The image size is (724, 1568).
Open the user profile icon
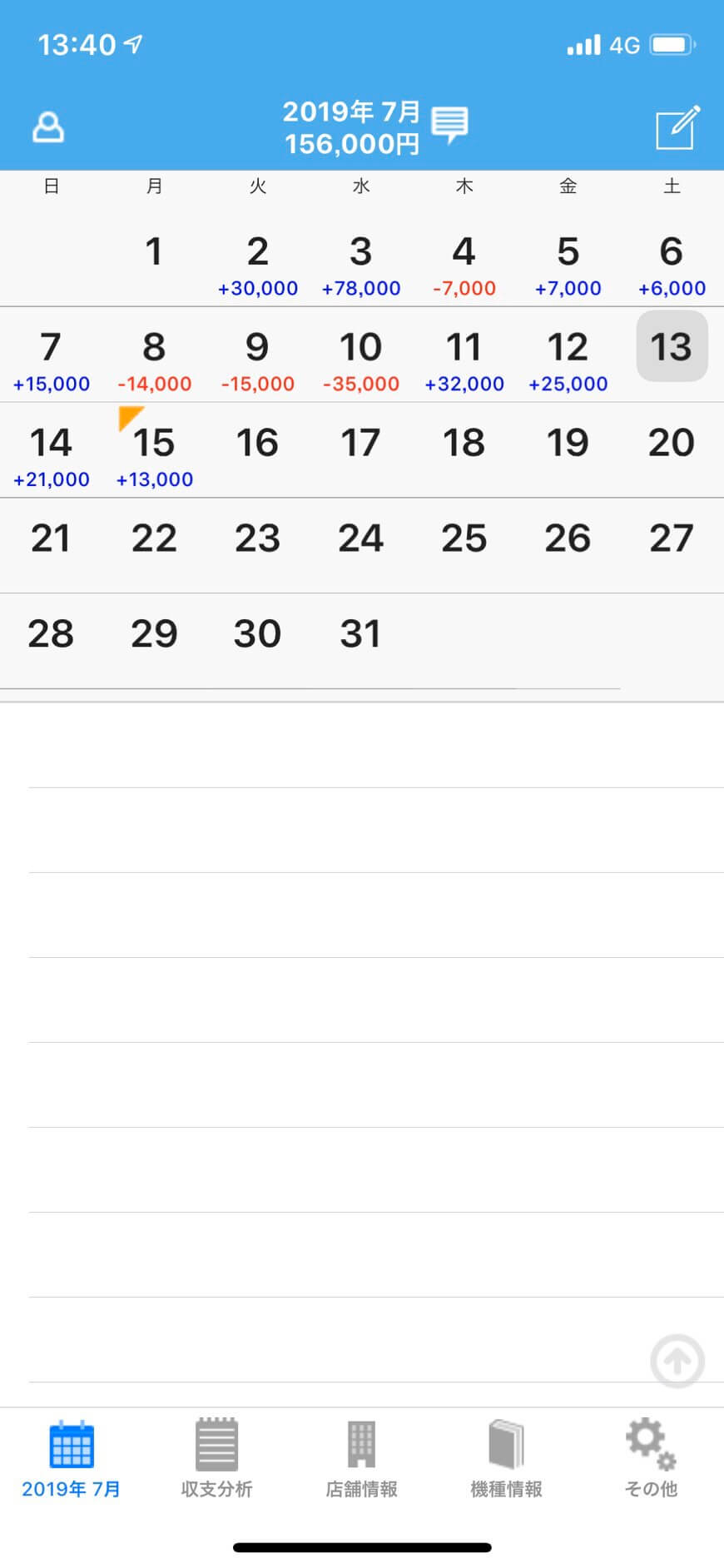click(48, 127)
